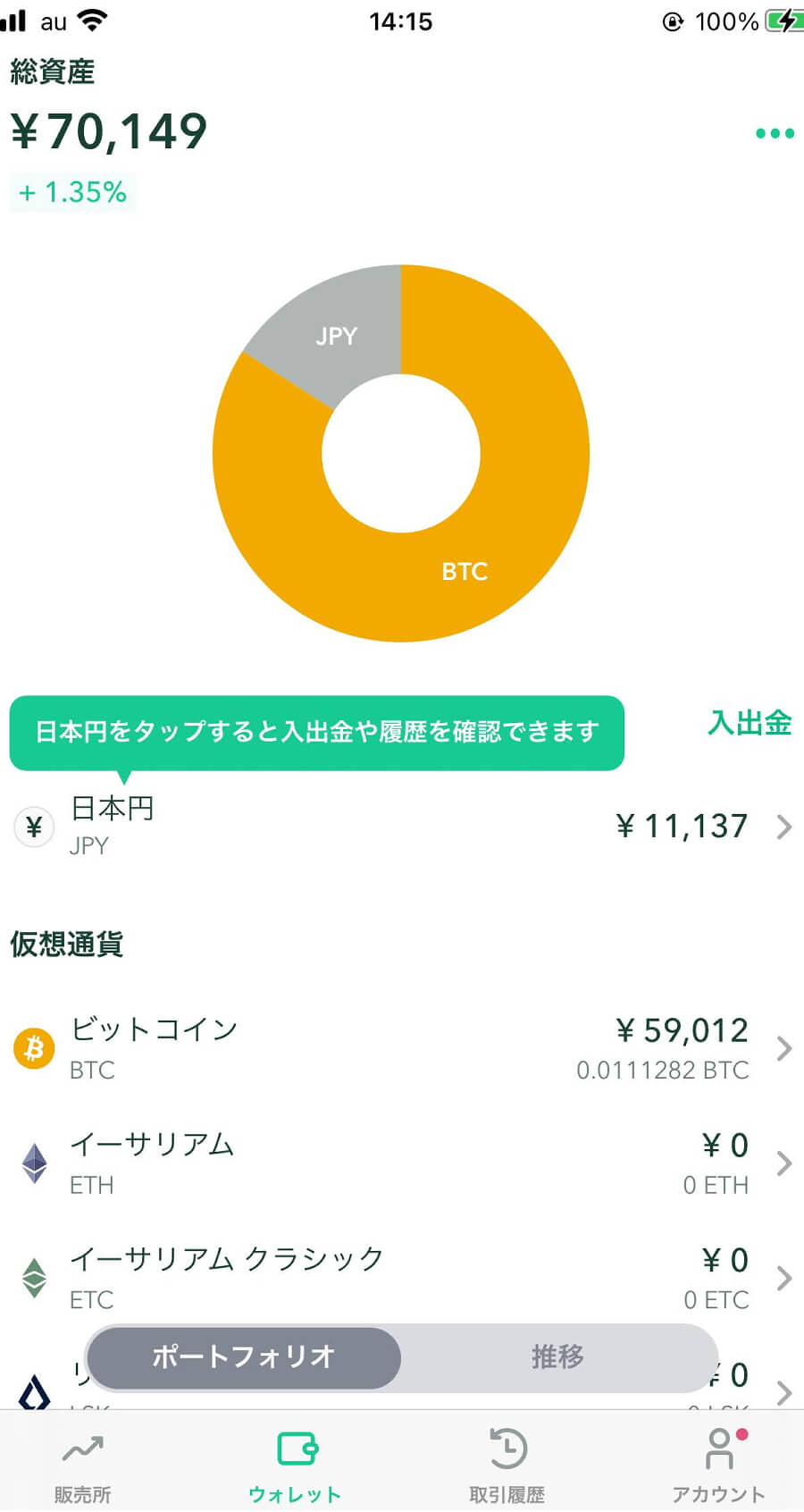Switch to the 推移 view
The image size is (804, 1512).
pos(558,1357)
